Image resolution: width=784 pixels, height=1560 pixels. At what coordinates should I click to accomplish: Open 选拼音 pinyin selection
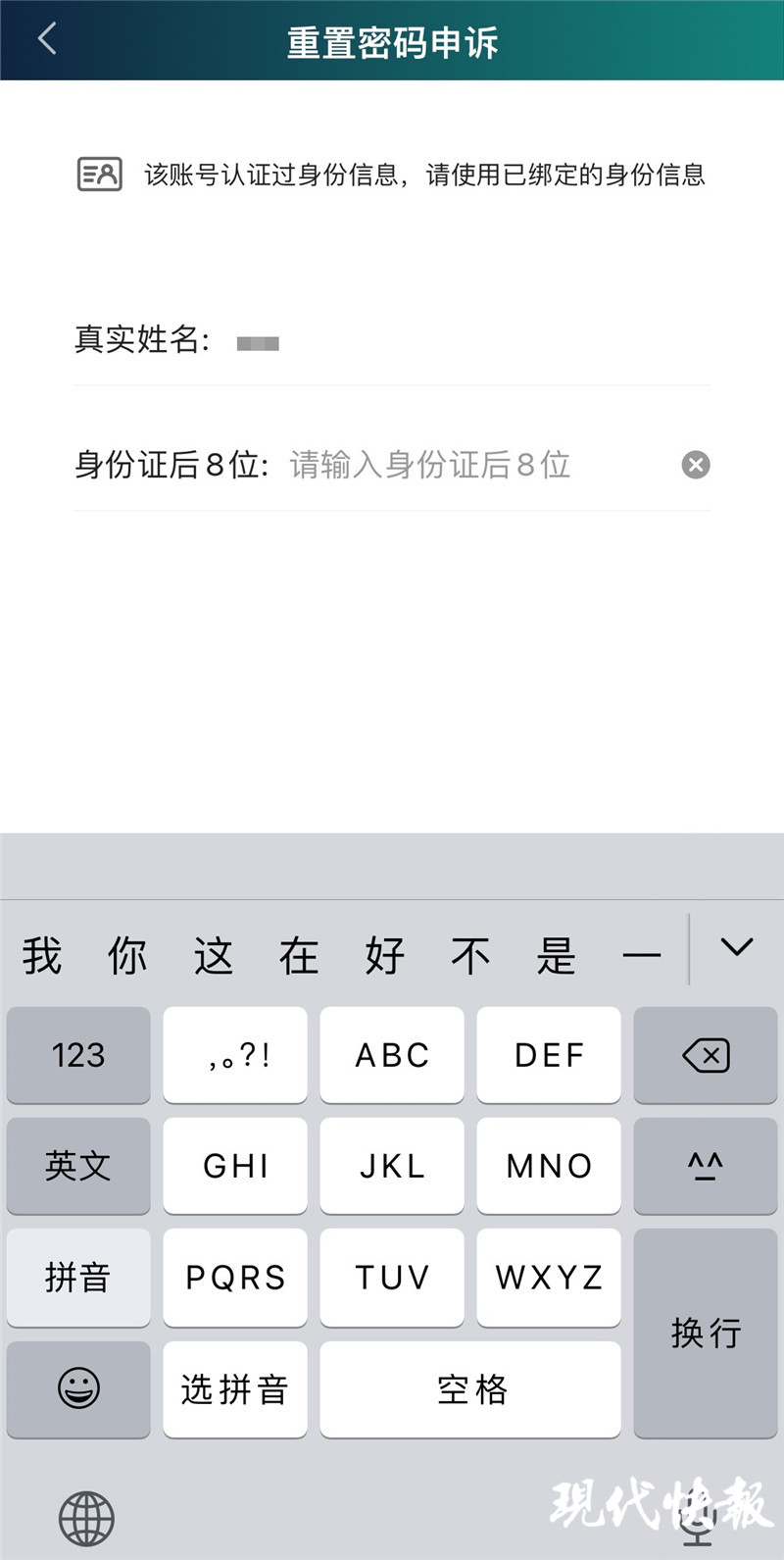point(234,1389)
